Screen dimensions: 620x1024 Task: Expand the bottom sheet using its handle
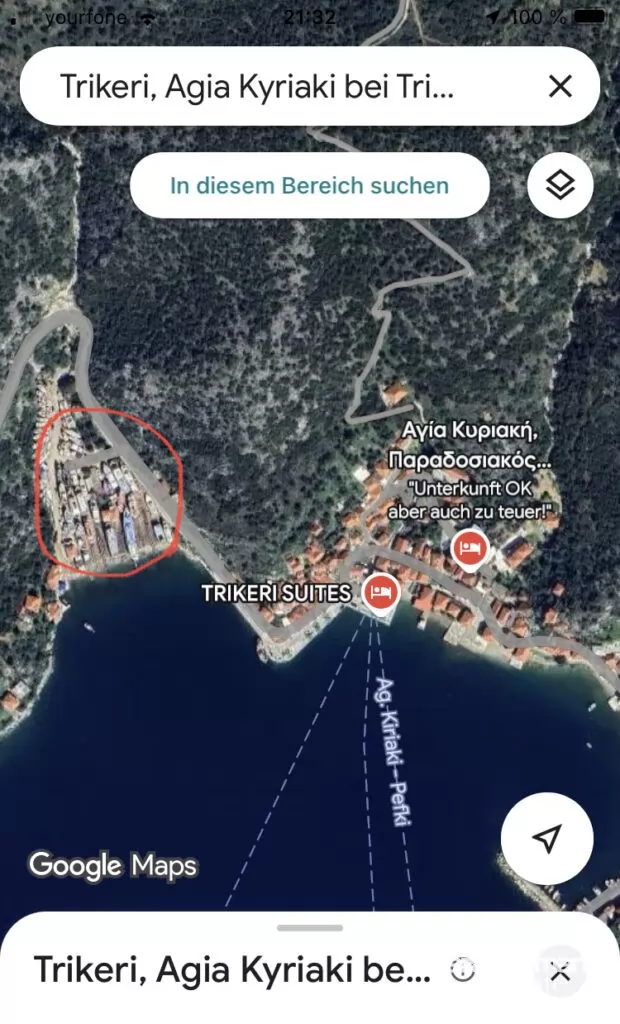[310, 927]
